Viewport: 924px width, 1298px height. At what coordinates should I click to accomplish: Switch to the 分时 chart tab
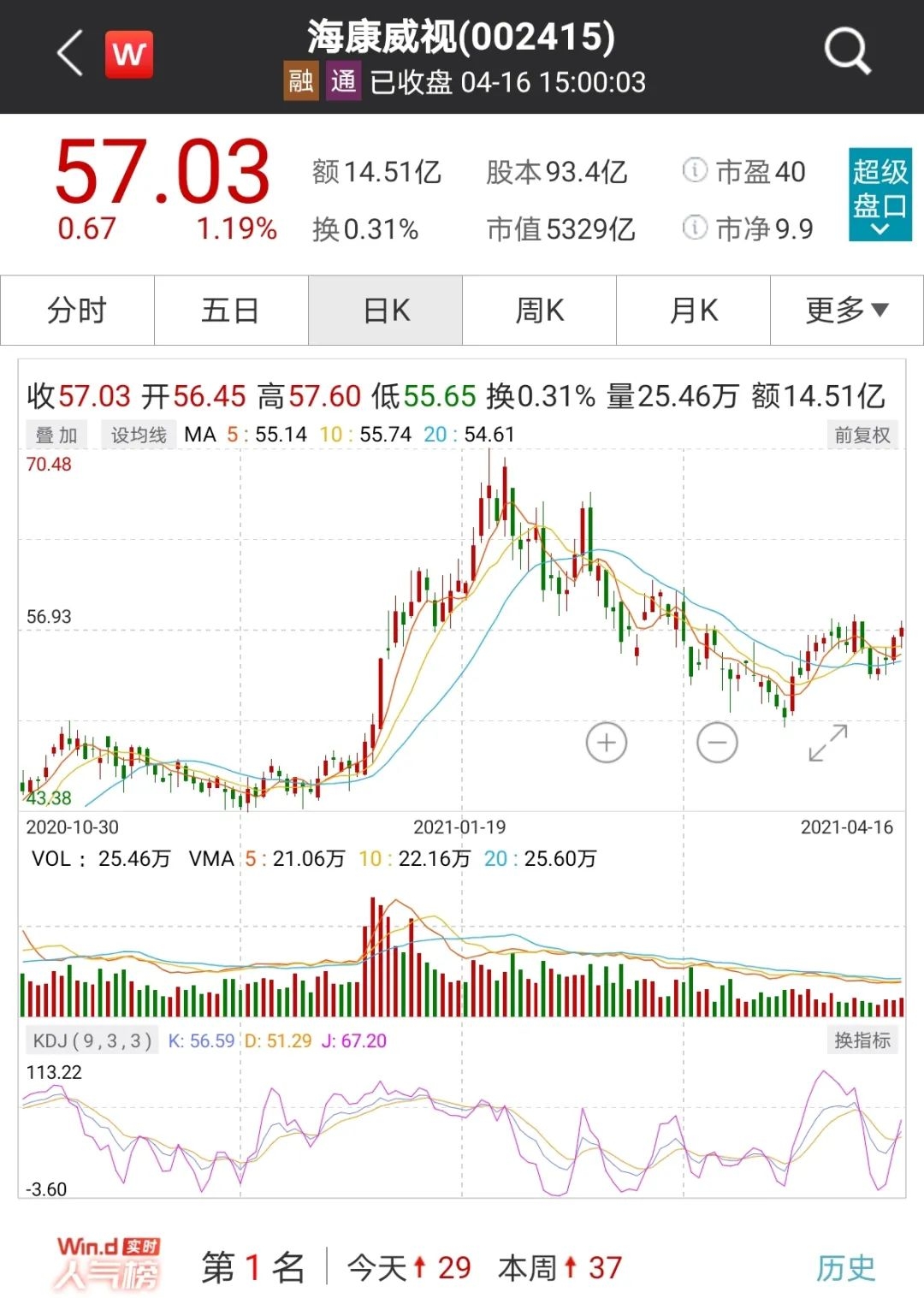coord(77,310)
